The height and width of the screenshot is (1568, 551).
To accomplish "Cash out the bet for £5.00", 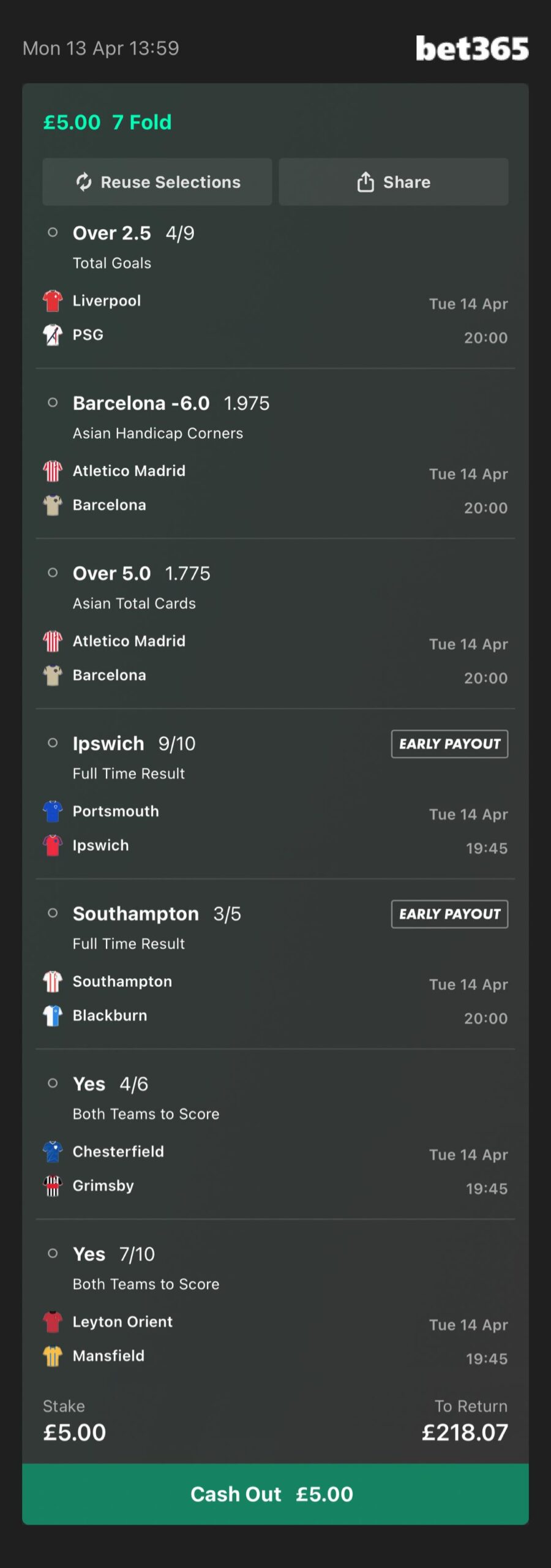I will pyautogui.click(x=275, y=1494).
